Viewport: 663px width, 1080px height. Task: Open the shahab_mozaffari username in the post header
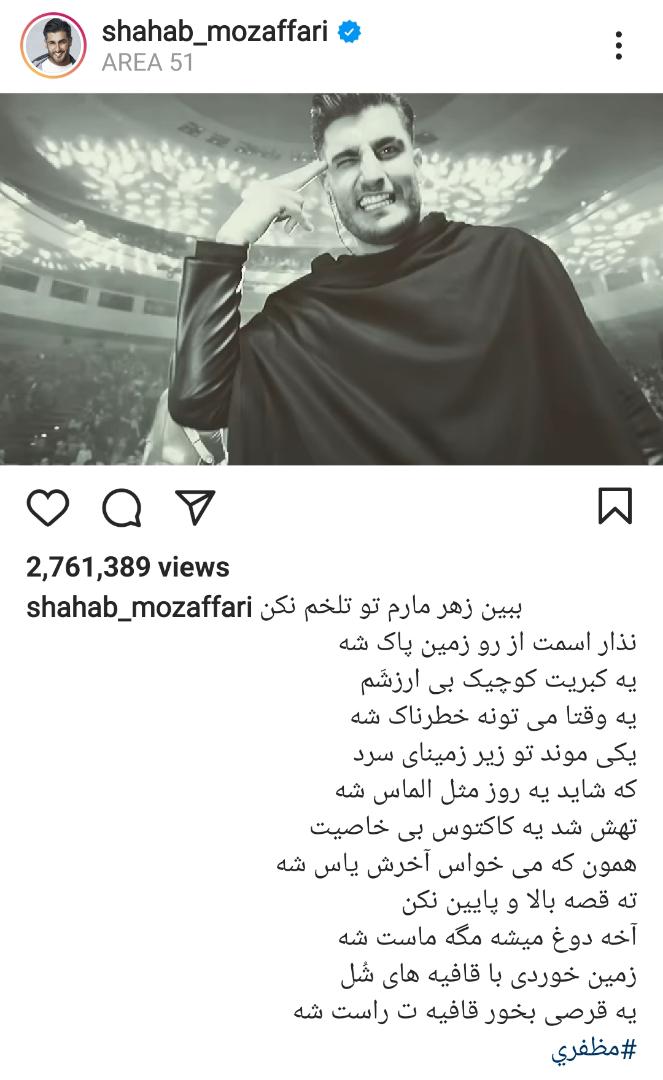215,32
